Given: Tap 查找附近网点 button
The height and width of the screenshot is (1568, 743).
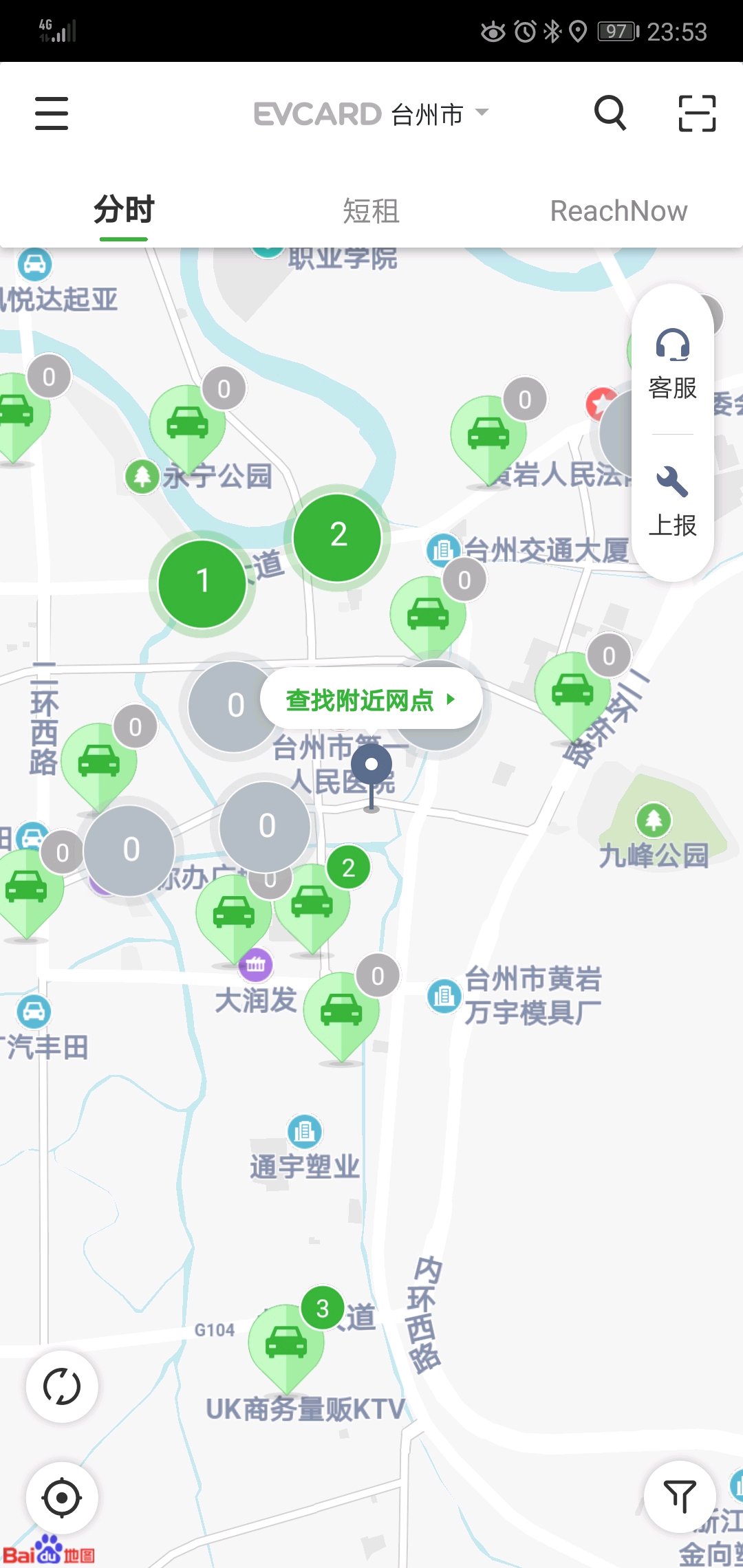Looking at the screenshot, I should pos(371,700).
